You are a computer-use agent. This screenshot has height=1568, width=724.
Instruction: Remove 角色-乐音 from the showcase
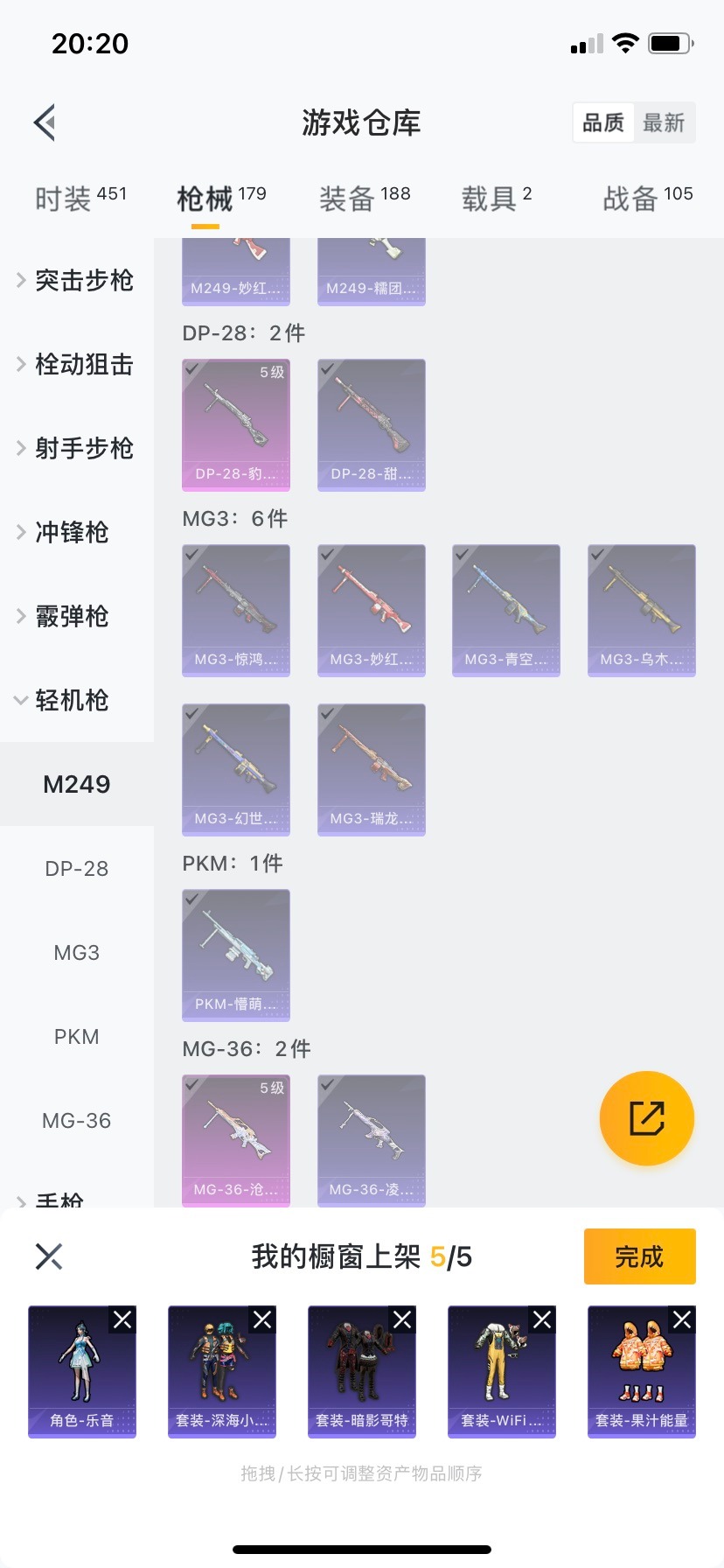[x=122, y=1319]
